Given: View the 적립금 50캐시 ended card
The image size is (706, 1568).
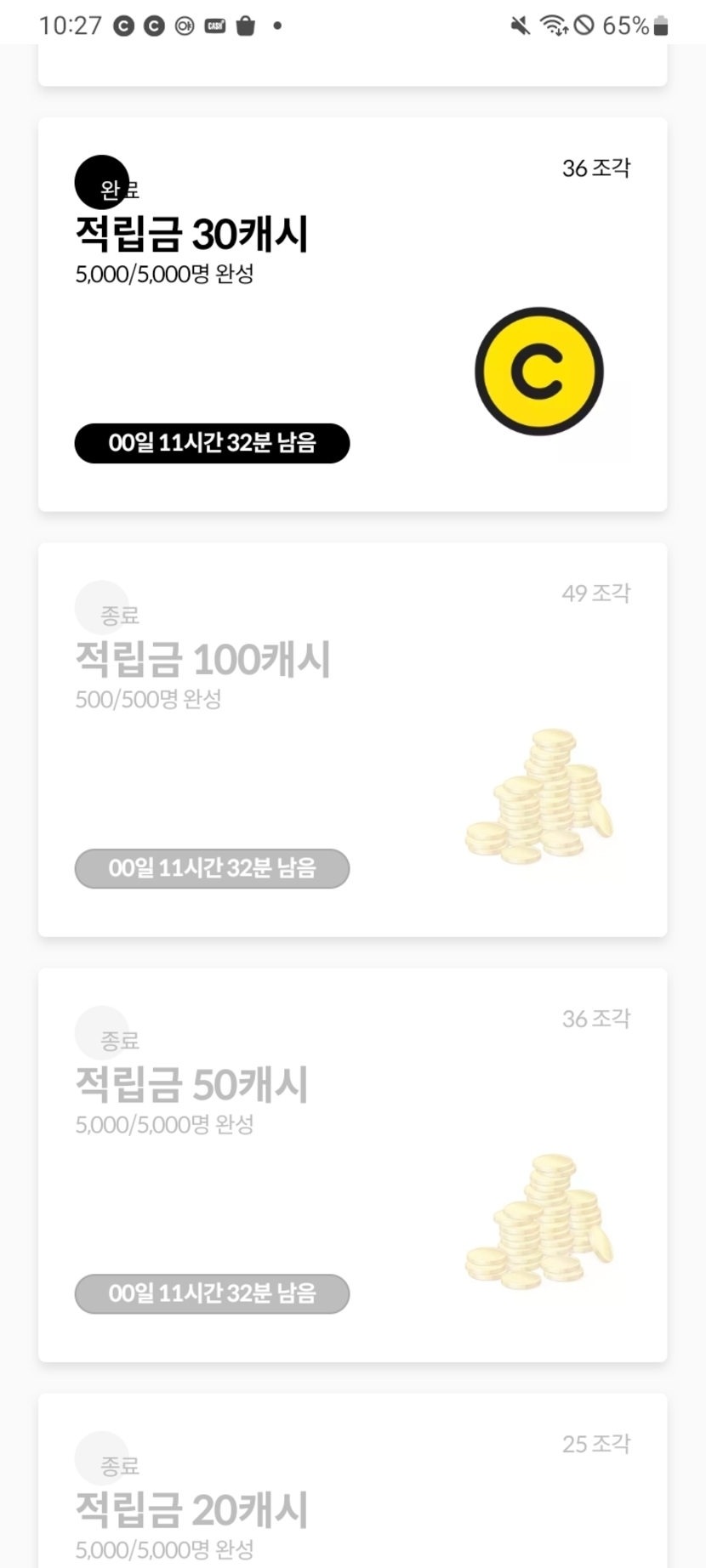Looking at the screenshot, I should [x=352, y=1165].
